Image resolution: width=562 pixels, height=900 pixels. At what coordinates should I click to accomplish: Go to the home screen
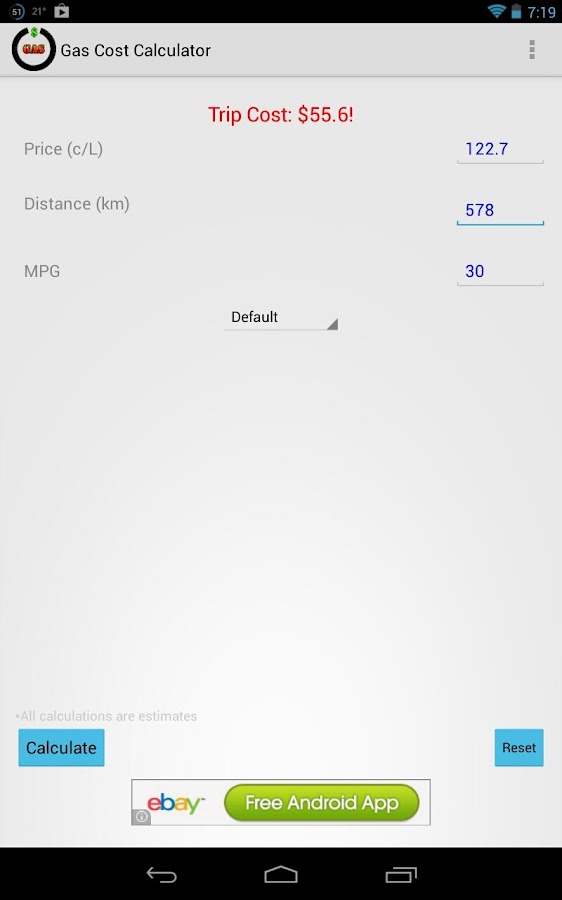click(x=281, y=874)
